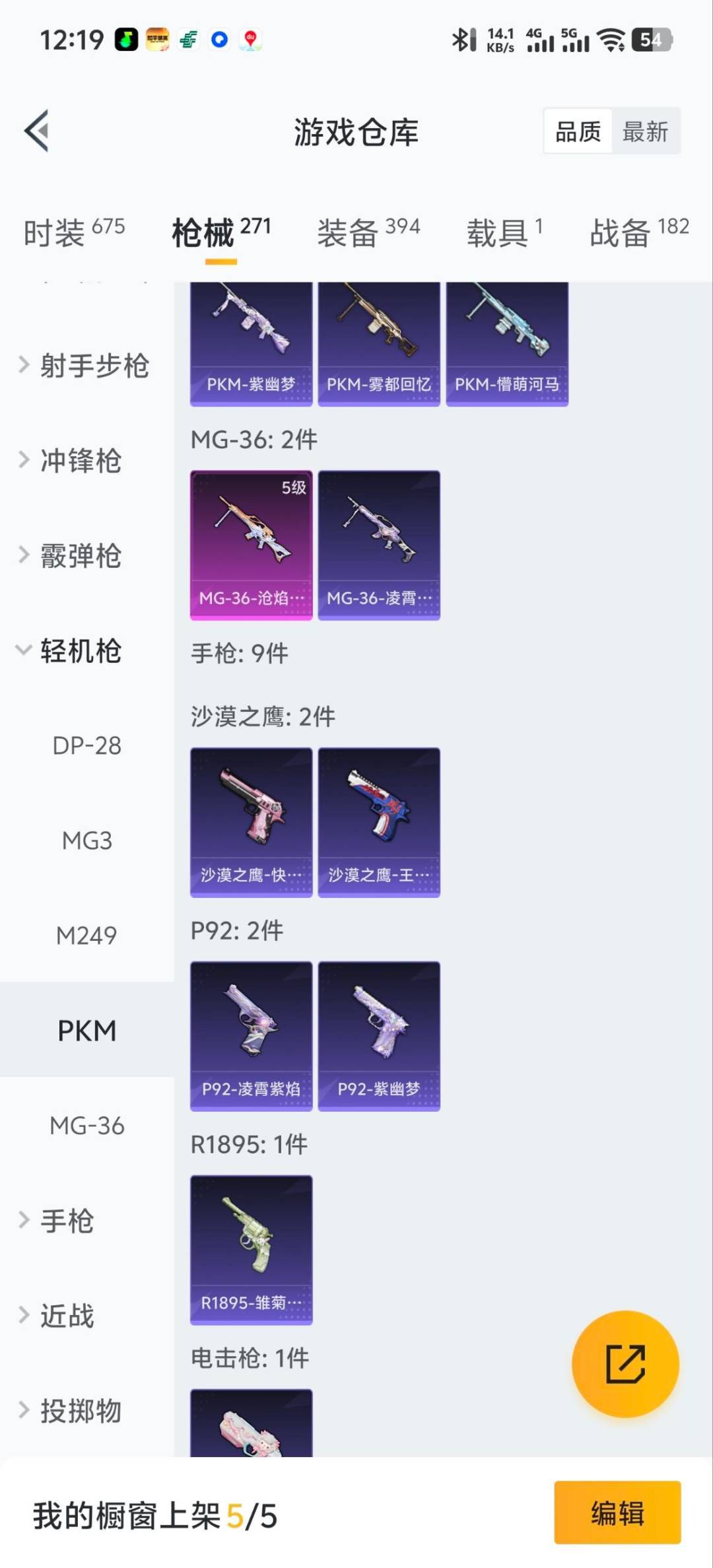Switch sorting to 最新
The image size is (713, 1568).
(x=646, y=131)
